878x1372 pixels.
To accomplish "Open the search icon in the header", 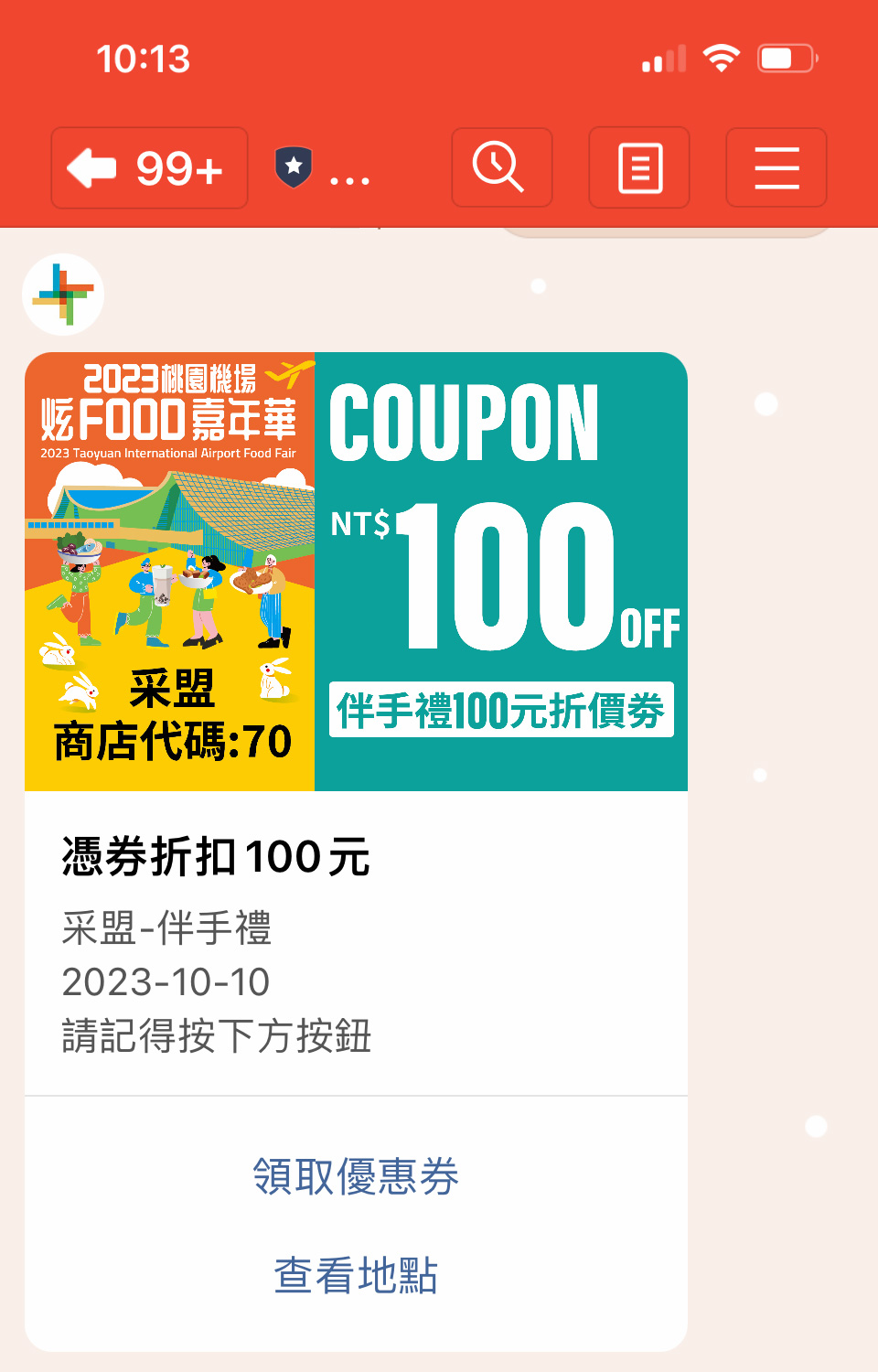I will point(501,167).
